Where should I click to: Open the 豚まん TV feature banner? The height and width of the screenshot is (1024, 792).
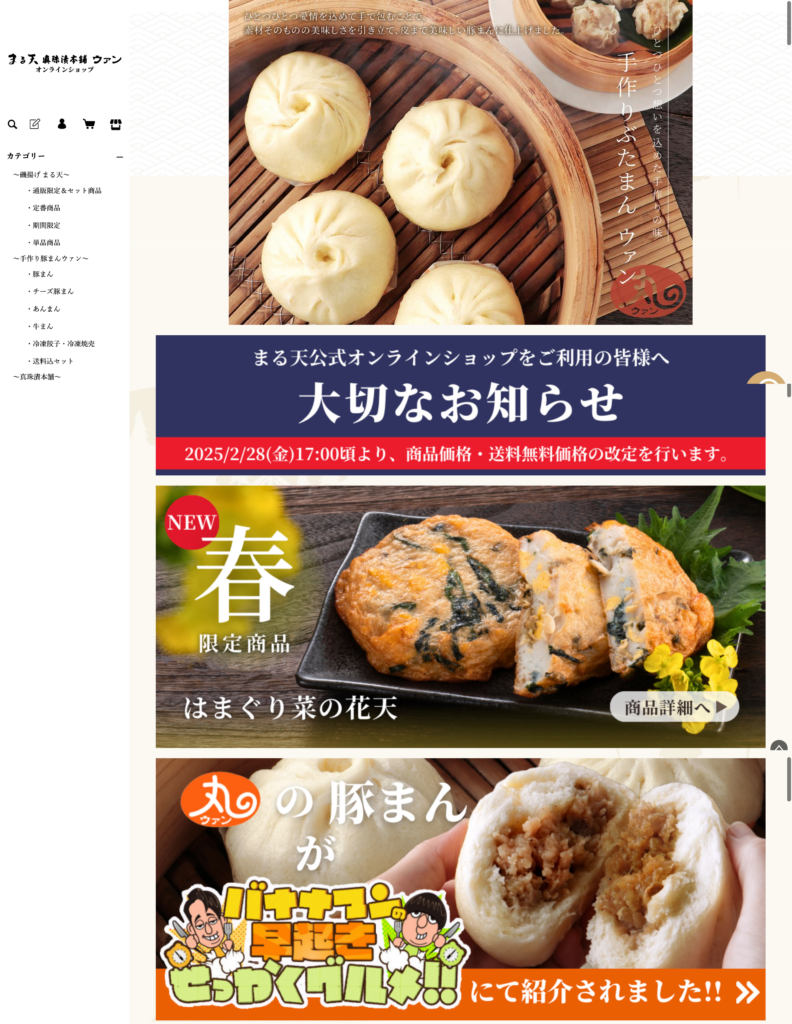tap(460, 890)
